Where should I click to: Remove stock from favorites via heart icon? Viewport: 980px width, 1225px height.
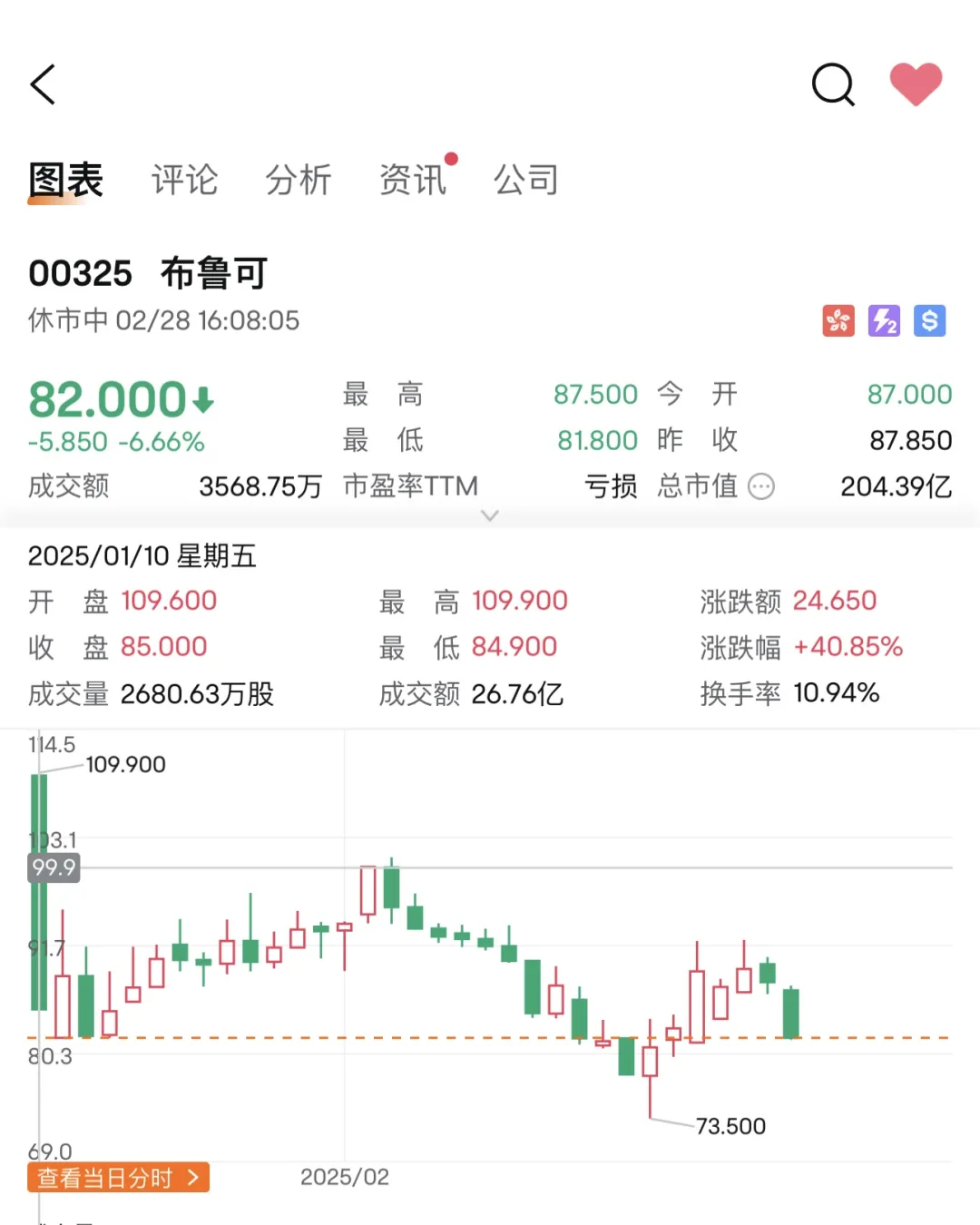pos(916,84)
